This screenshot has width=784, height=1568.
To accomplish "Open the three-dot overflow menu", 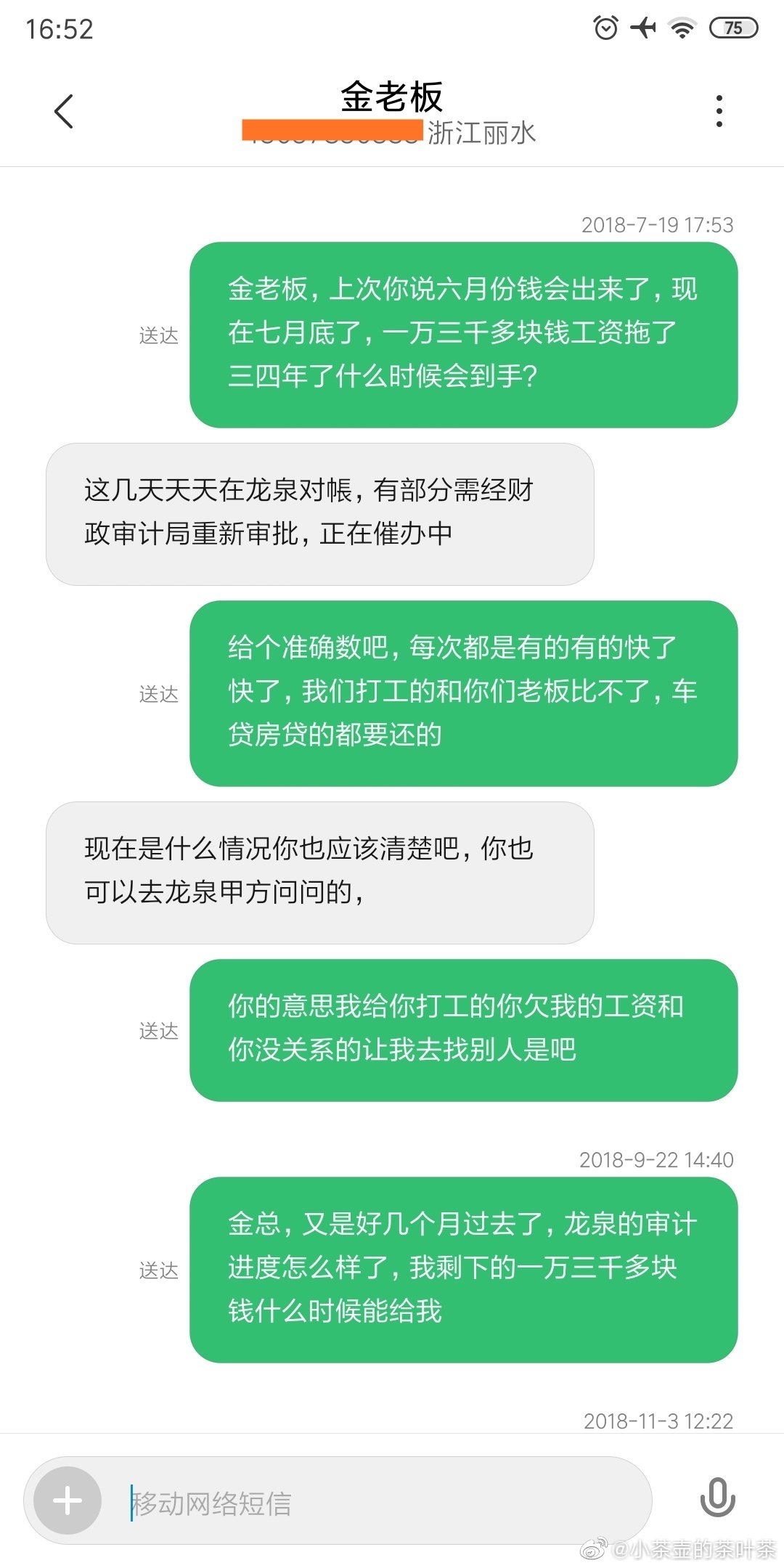I will click(719, 111).
